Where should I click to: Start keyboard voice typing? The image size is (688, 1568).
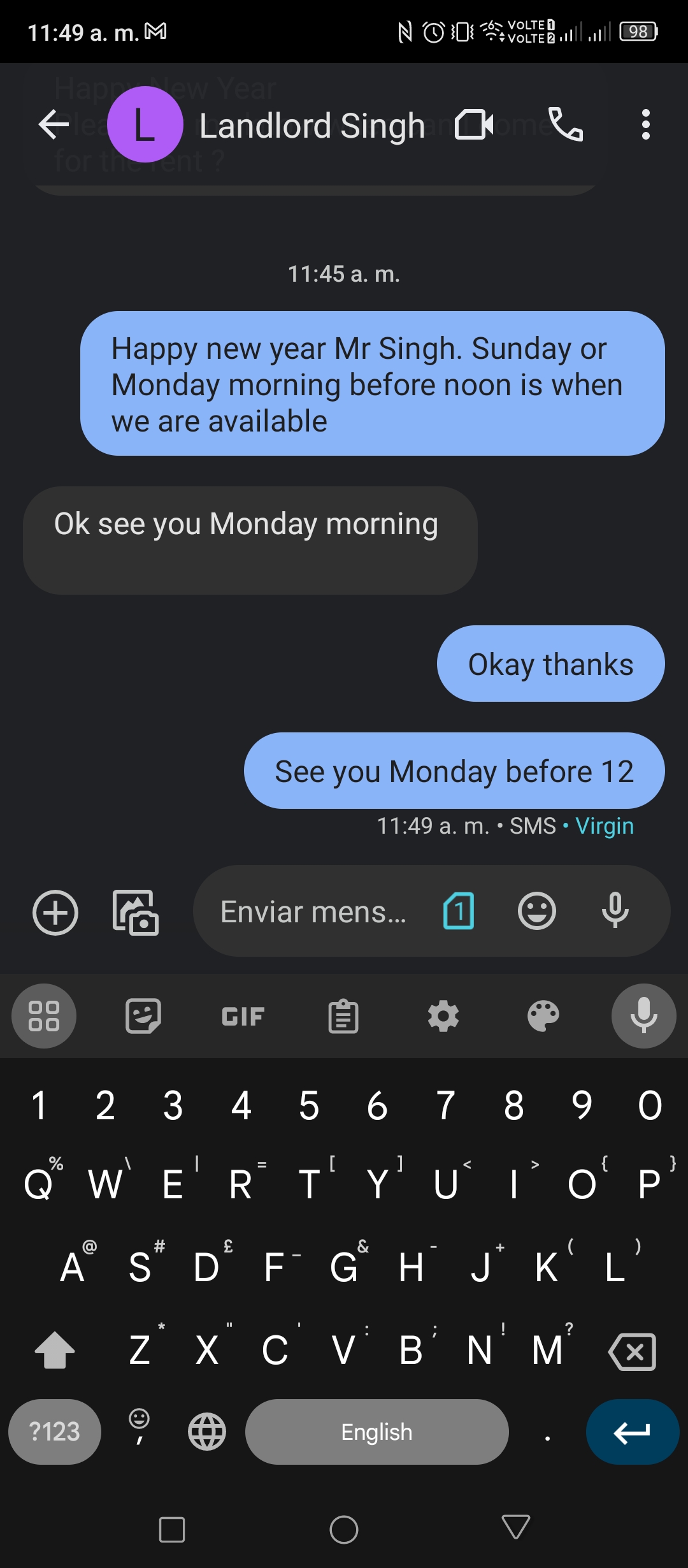644,1016
